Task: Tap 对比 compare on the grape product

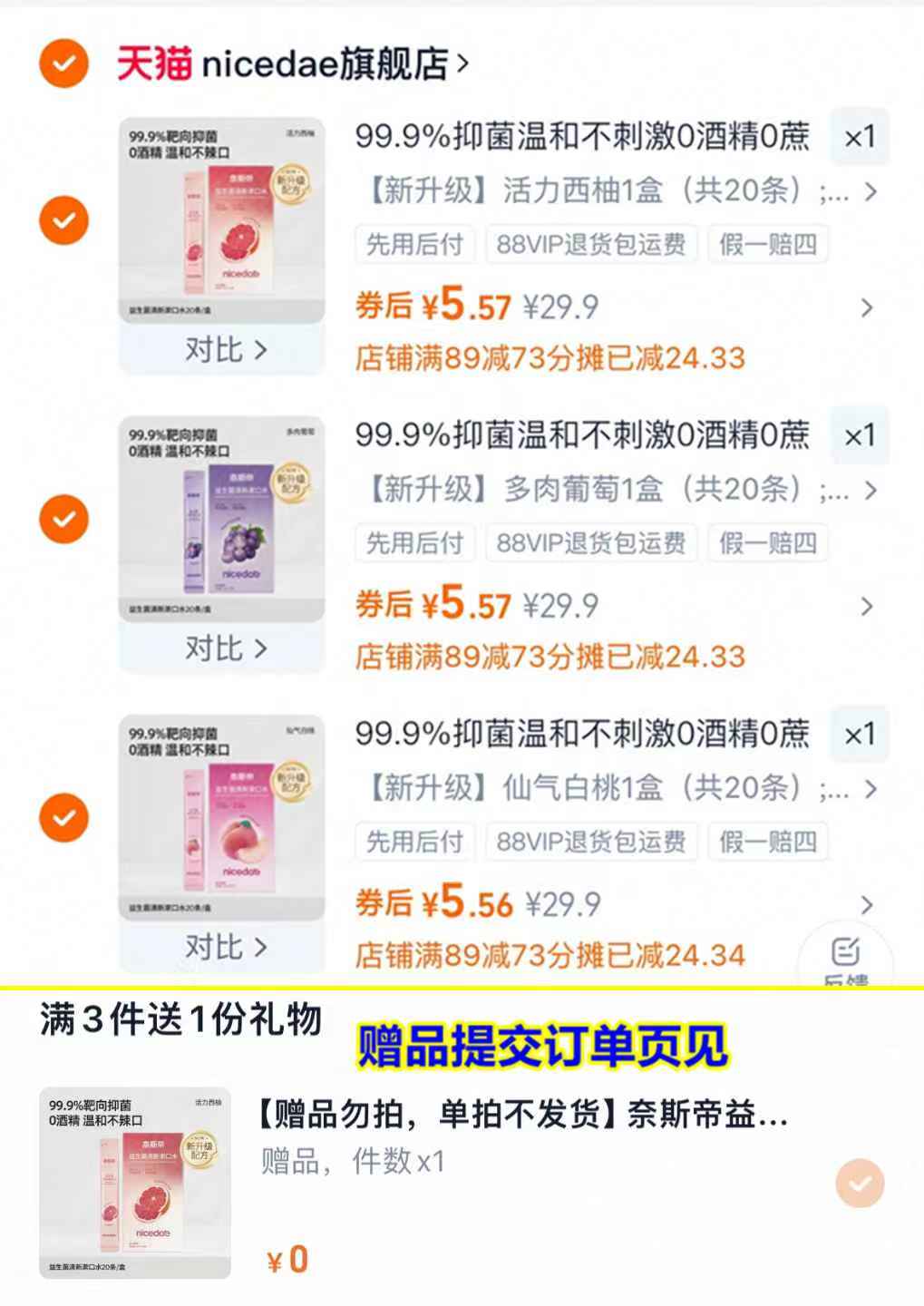Action: point(222,649)
